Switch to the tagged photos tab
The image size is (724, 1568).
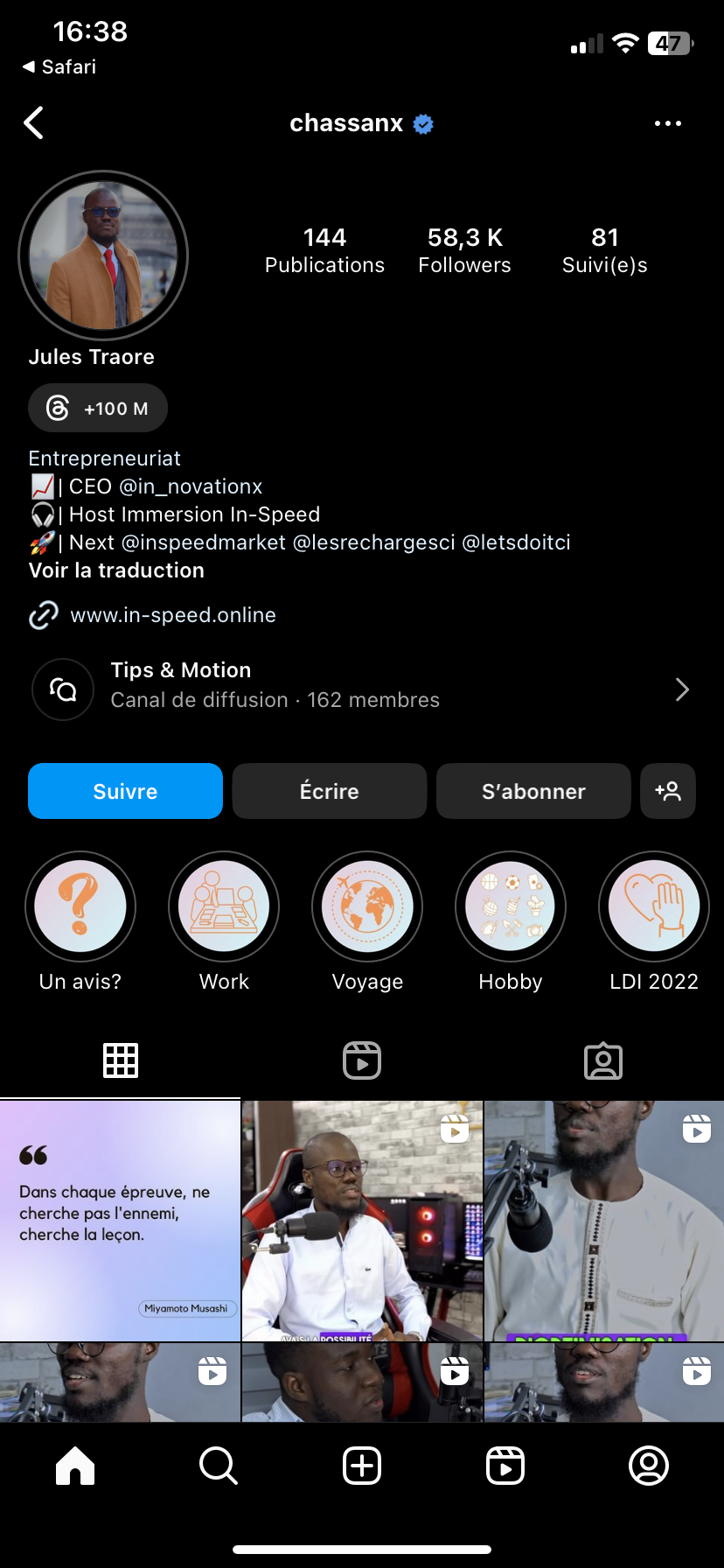click(x=603, y=1060)
